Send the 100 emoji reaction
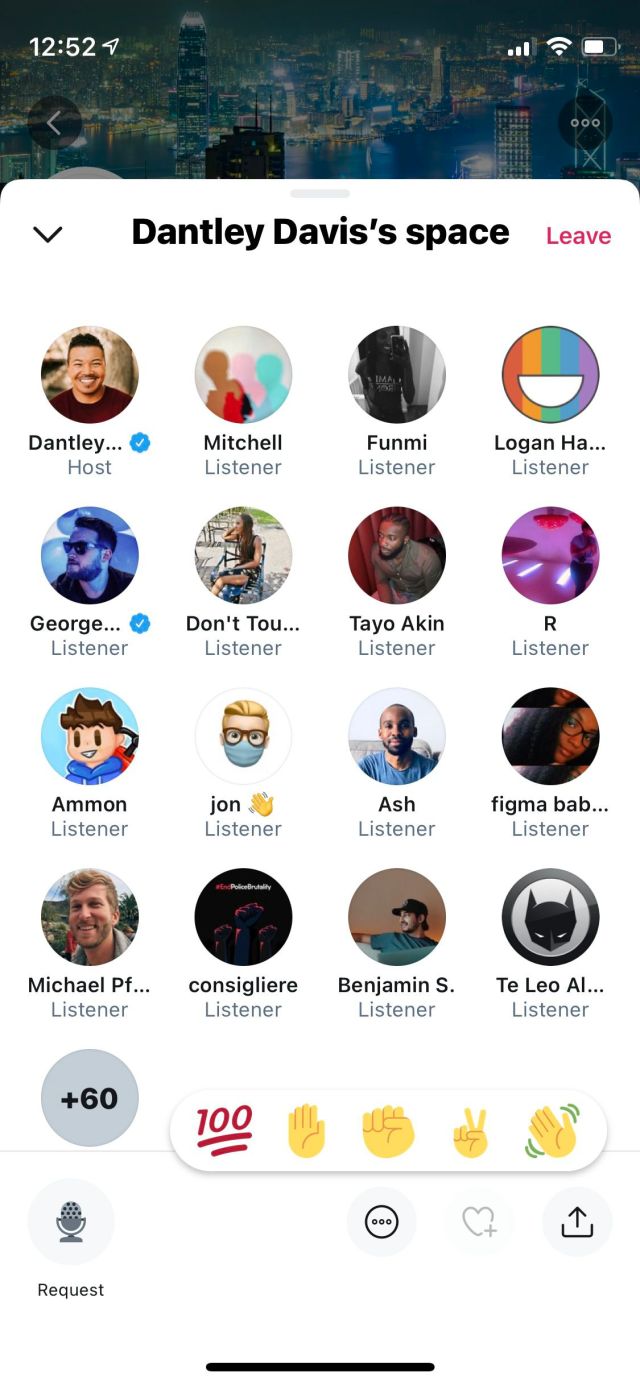640x1385 pixels. [x=224, y=1131]
